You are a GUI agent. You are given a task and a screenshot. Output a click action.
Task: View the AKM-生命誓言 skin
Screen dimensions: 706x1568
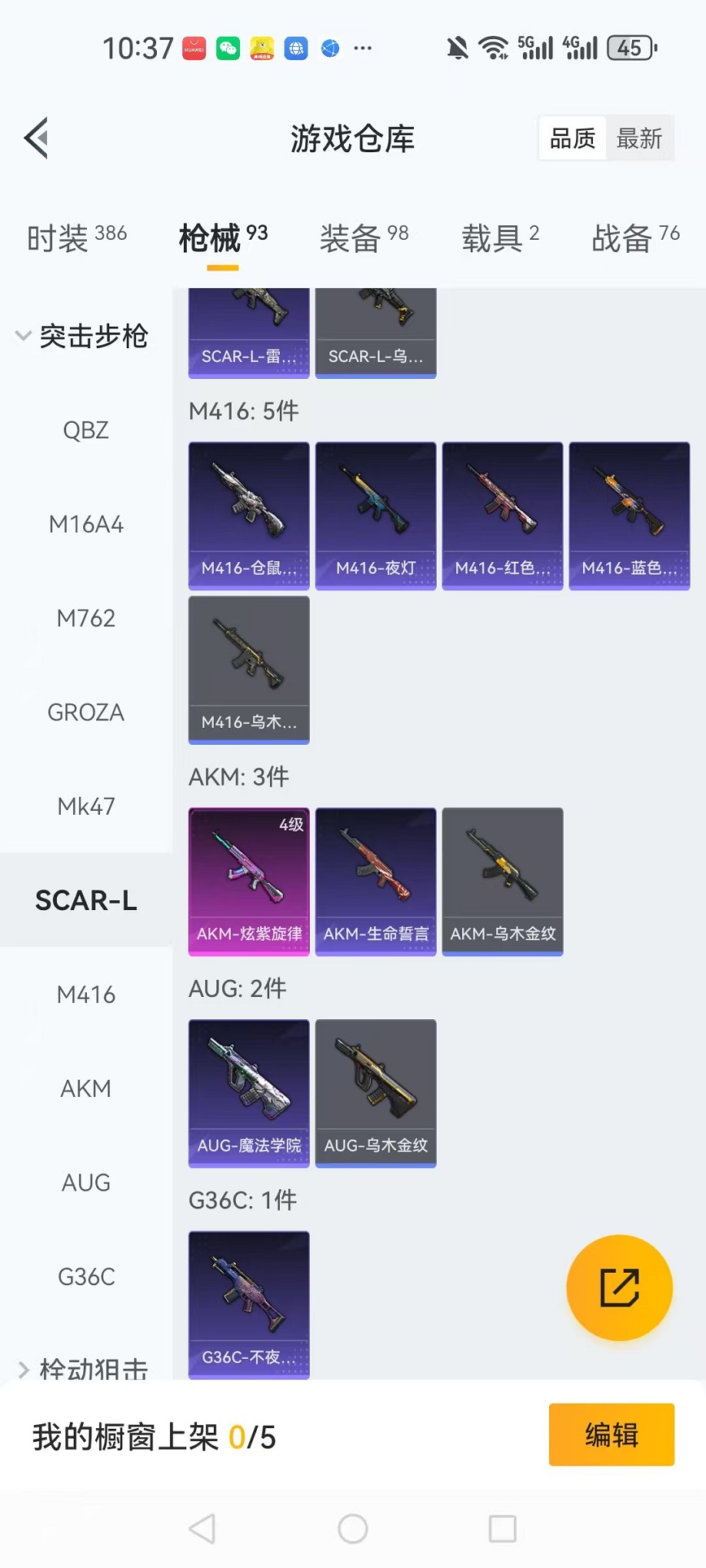(x=376, y=881)
